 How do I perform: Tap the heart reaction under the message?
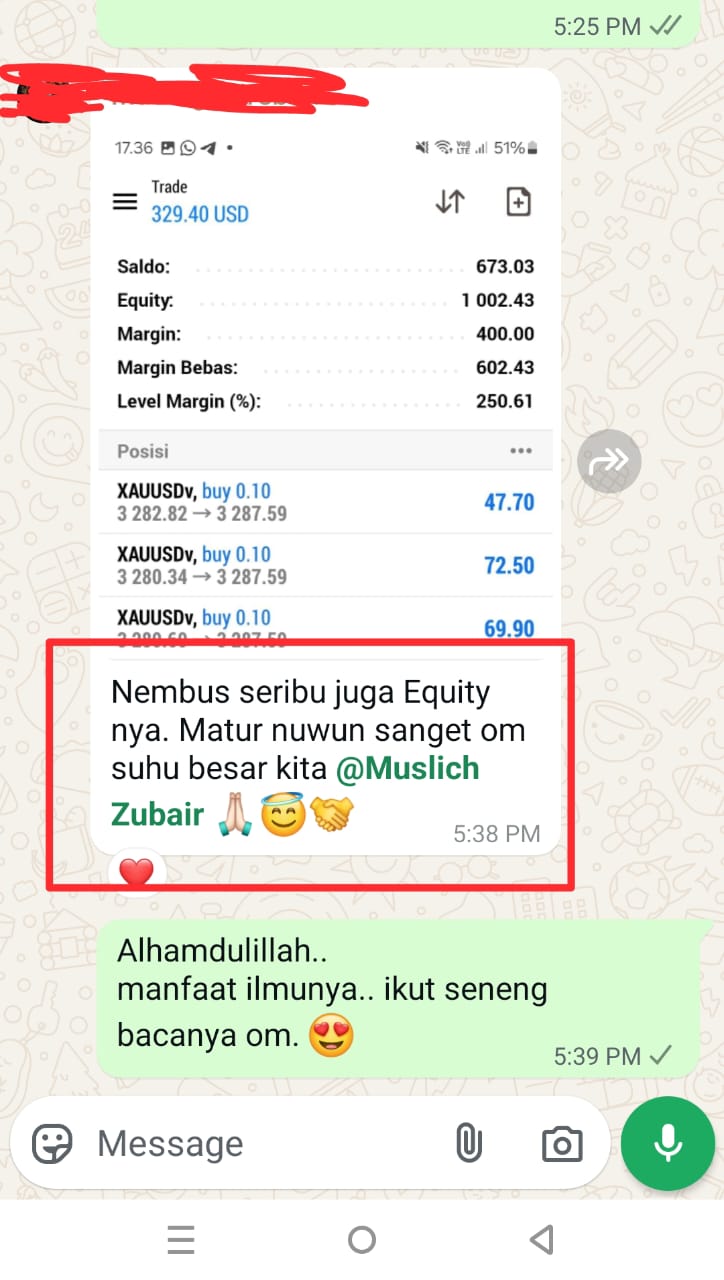[136, 873]
